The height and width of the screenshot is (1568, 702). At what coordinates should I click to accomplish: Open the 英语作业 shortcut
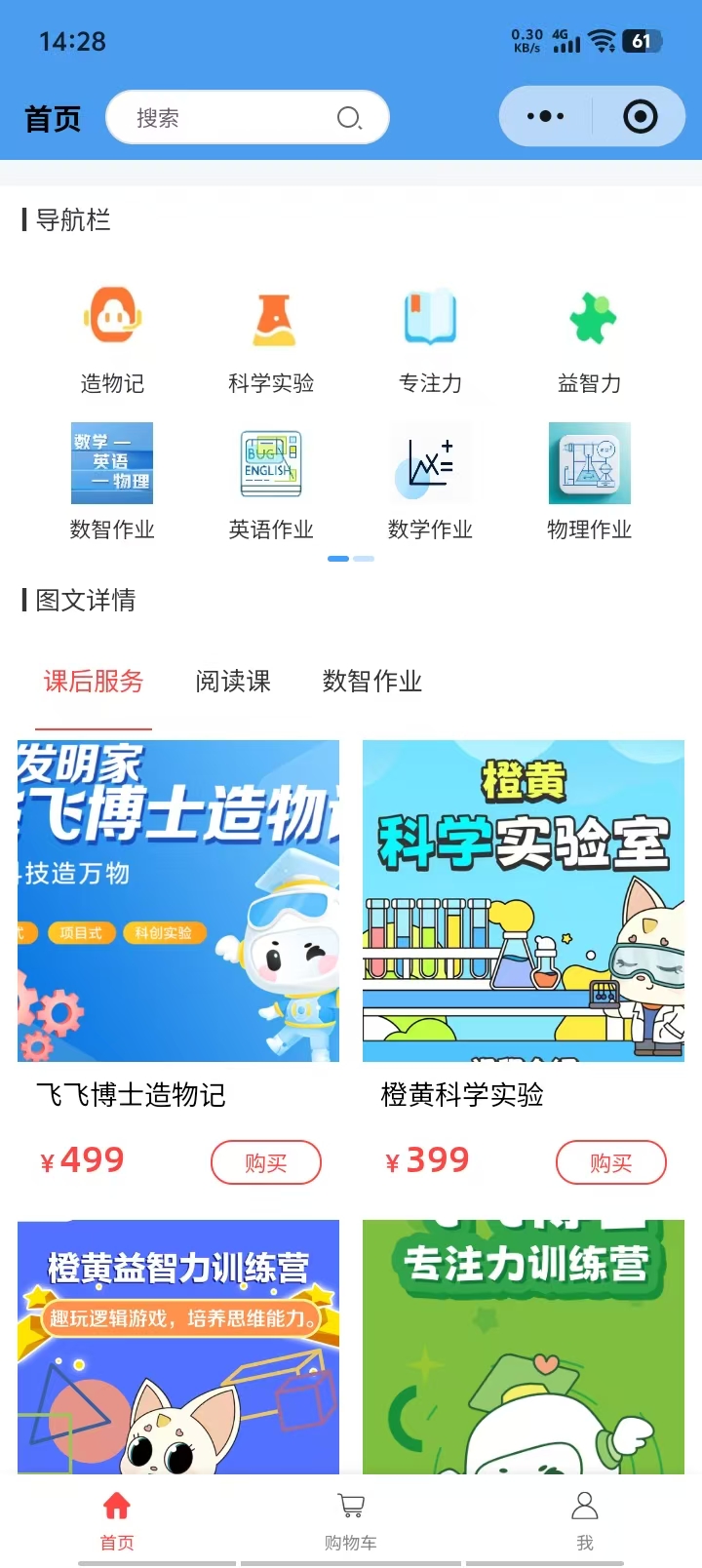pyautogui.click(x=271, y=482)
